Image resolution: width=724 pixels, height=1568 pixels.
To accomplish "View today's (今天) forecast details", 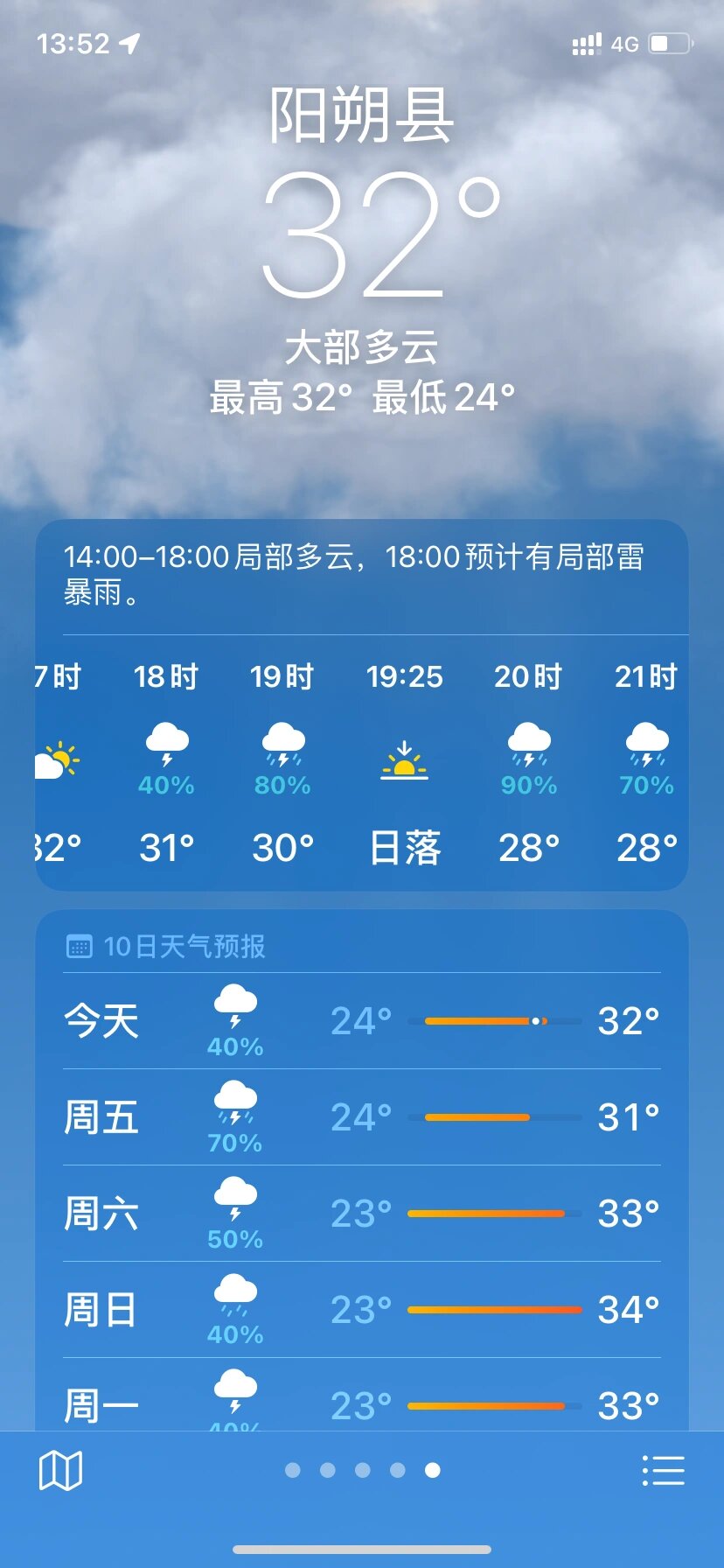I will (x=362, y=1021).
